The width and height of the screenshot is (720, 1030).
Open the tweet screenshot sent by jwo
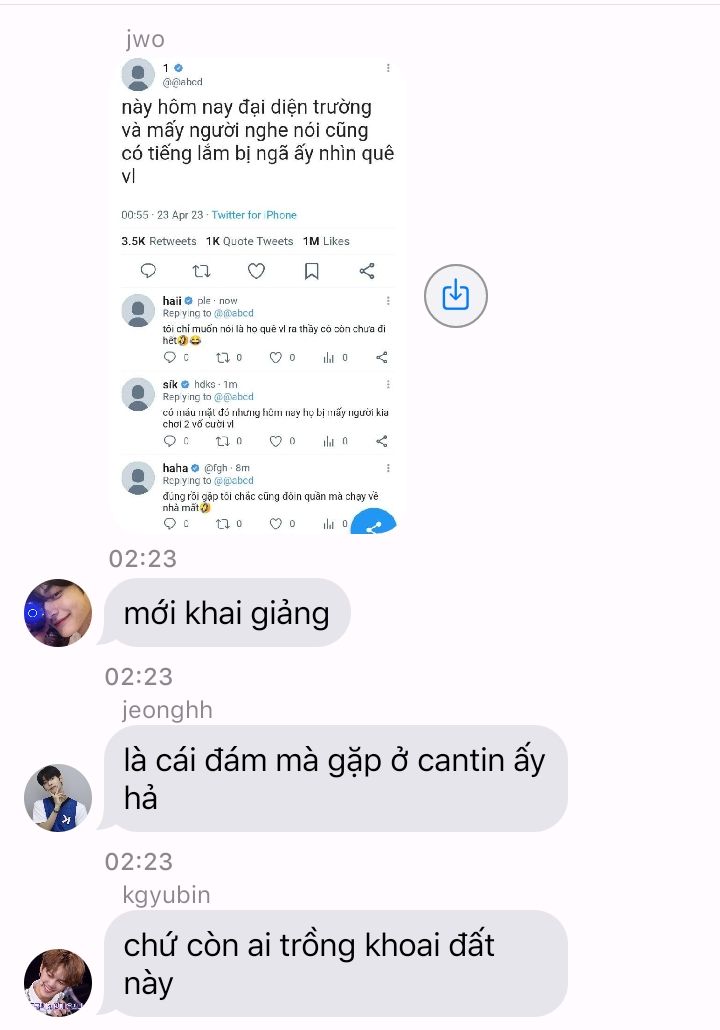(x=256, y=295)
